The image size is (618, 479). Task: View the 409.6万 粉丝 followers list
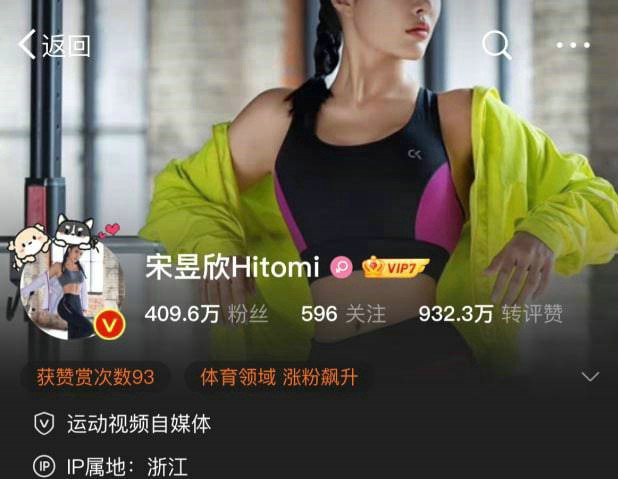pos(206,314)
